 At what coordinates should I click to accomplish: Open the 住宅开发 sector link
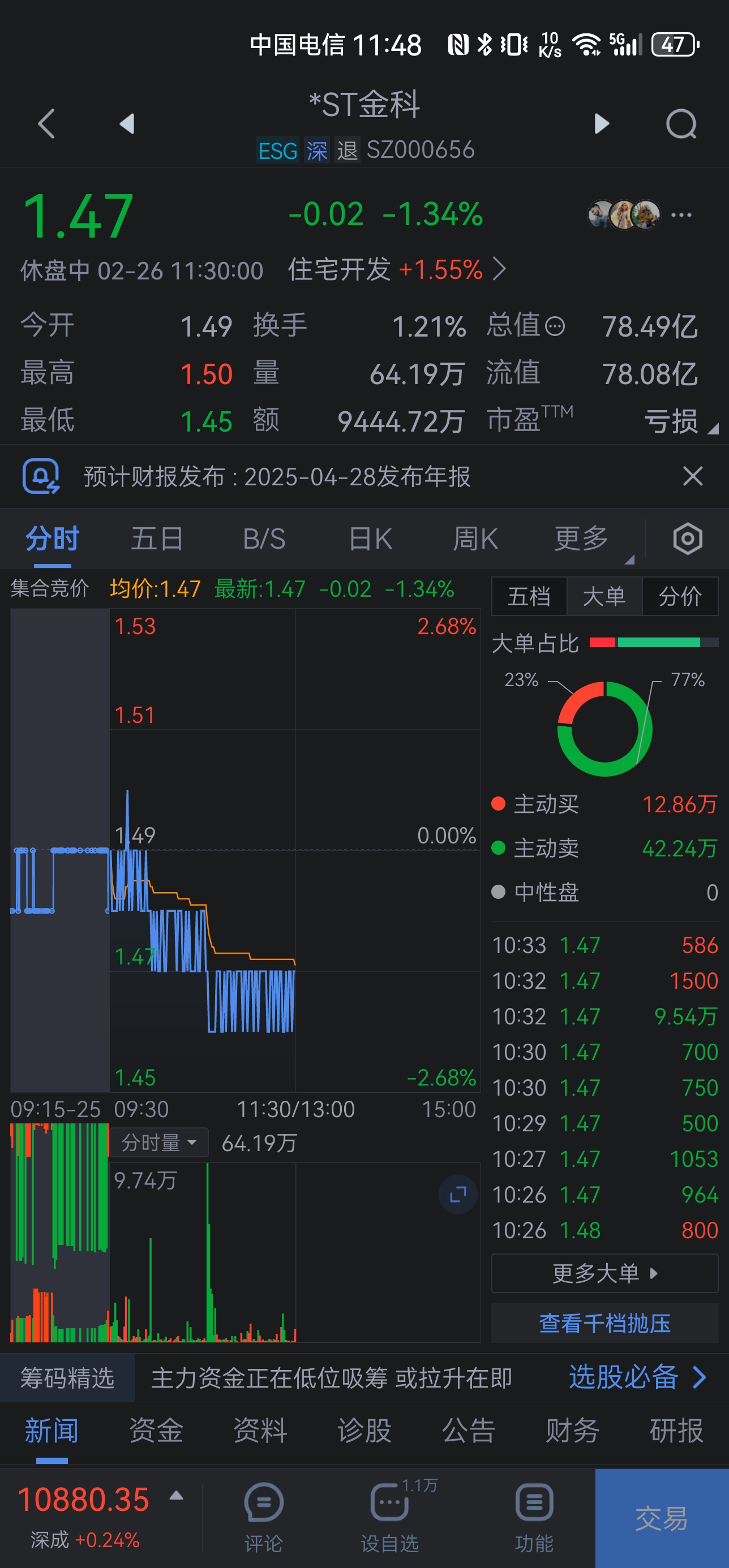[x=396, y=270]
